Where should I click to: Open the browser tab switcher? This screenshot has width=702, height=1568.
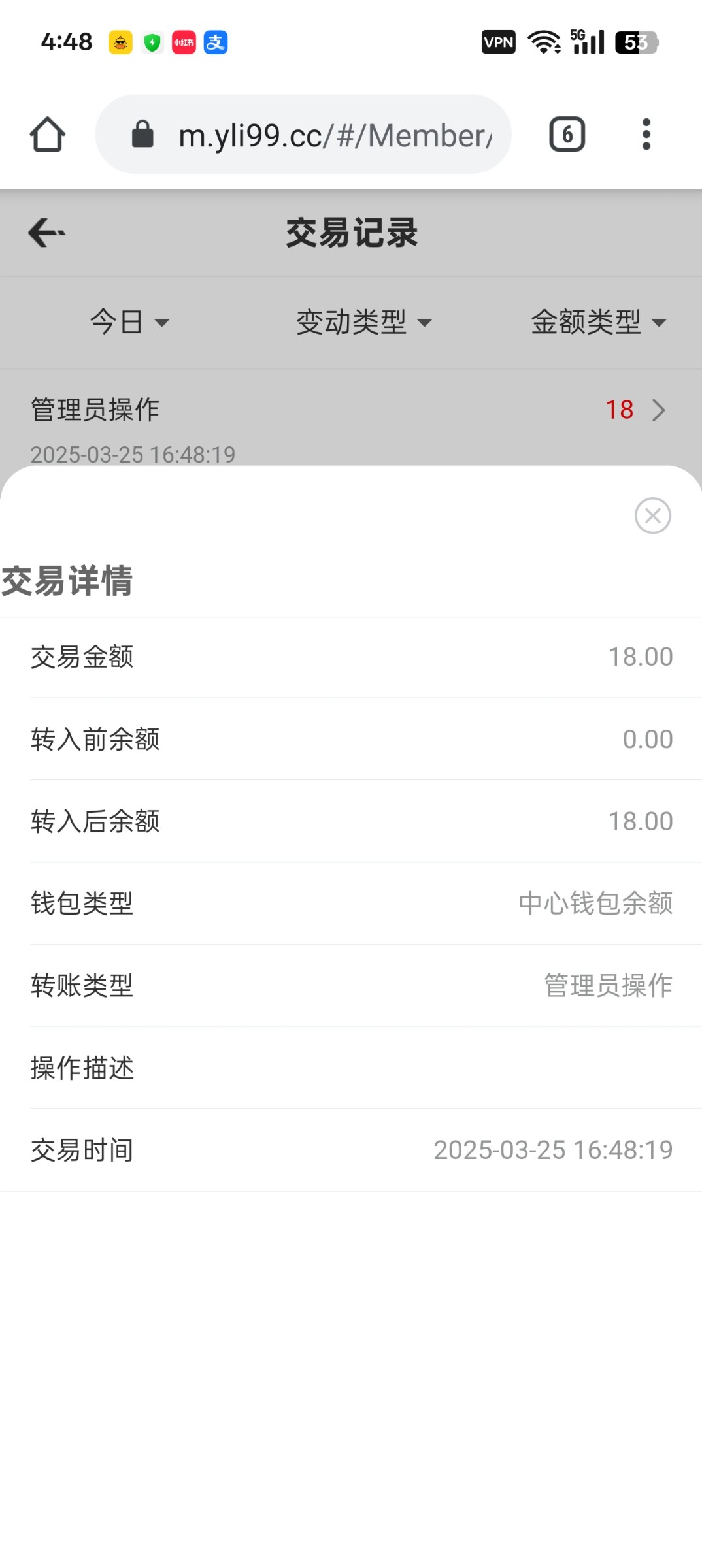(567, 135)
